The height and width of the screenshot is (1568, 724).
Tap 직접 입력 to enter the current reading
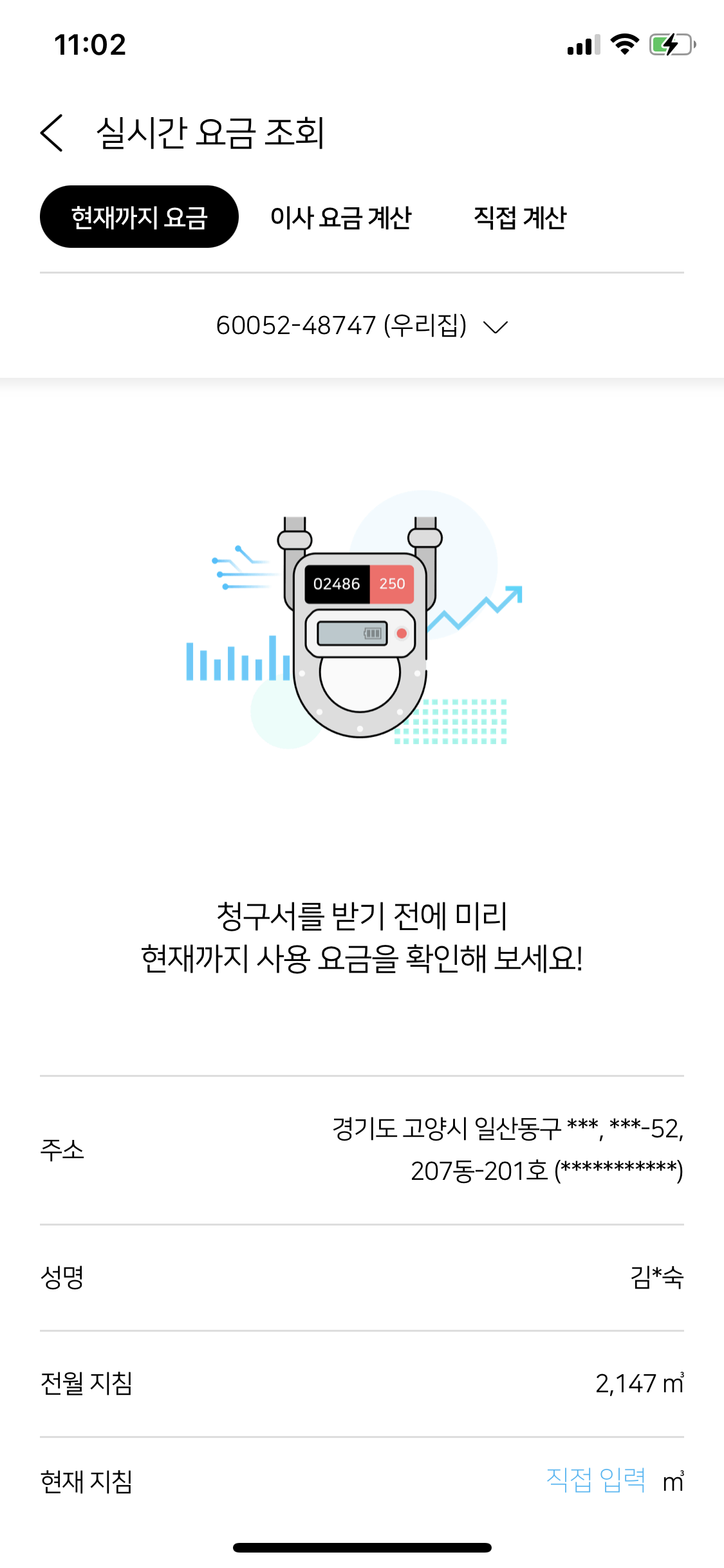click(596, 1480)
